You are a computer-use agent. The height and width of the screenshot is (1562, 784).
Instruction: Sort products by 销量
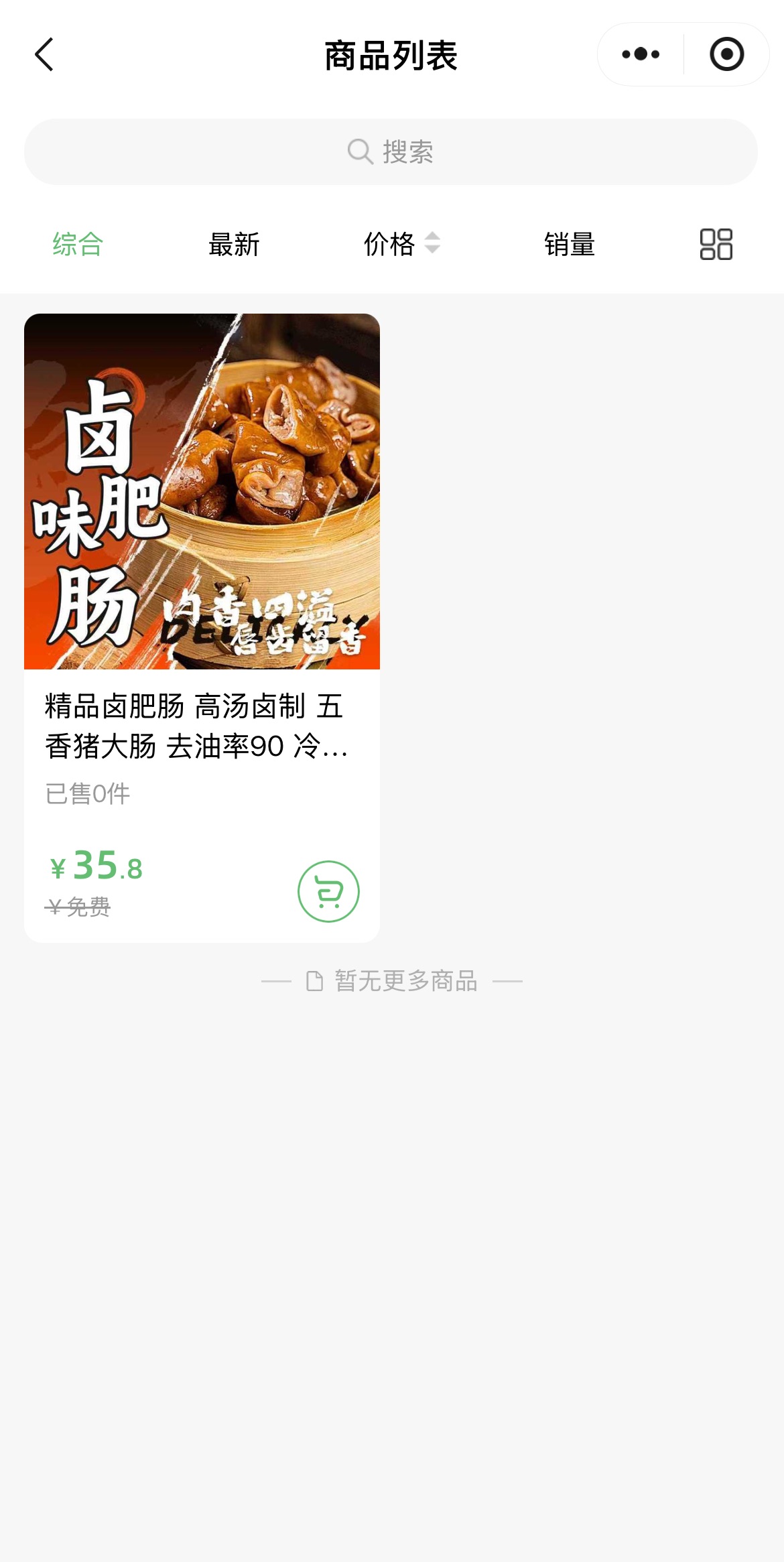pyautogui.click(x=570, y=244)
